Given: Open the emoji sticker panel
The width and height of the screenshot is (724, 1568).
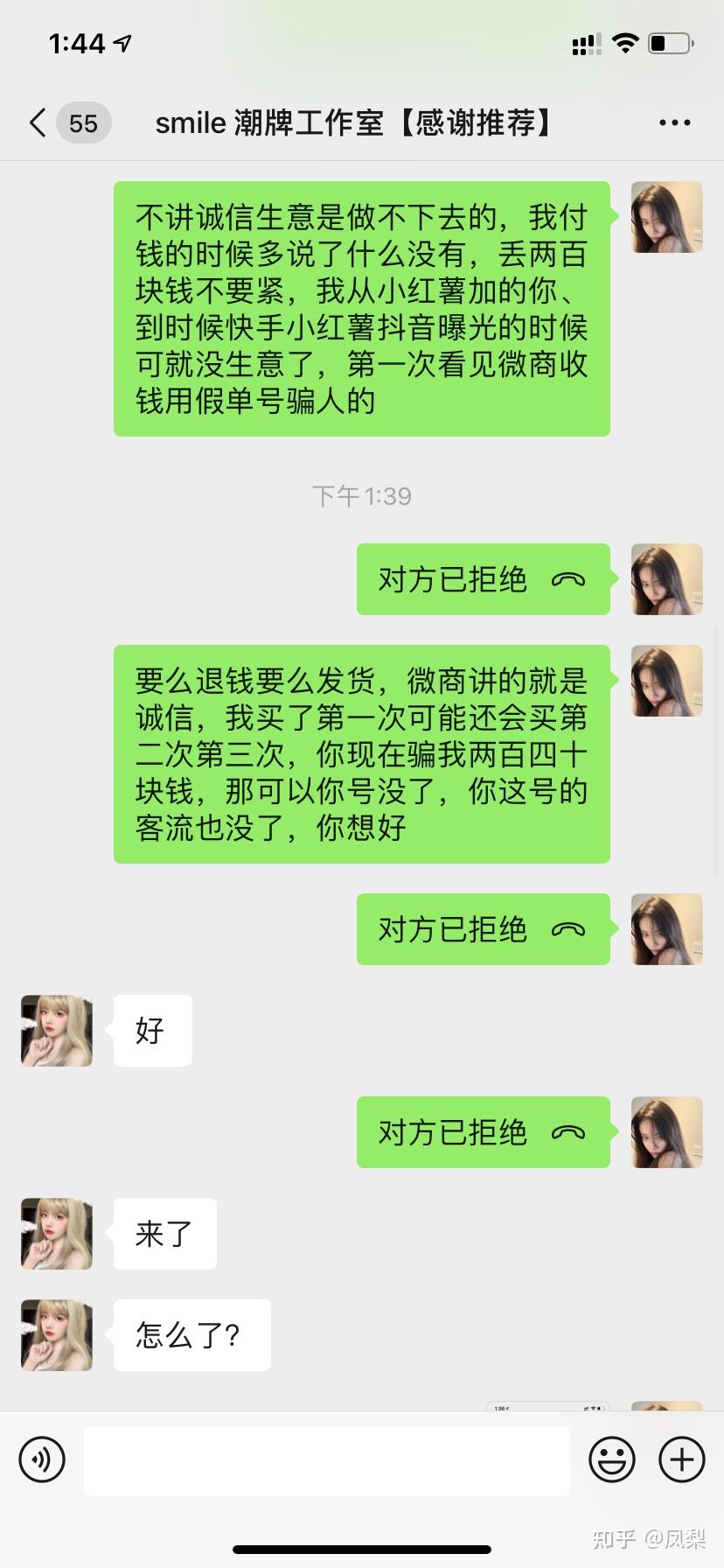Looking at the screenshot, I should [611, 1459].
